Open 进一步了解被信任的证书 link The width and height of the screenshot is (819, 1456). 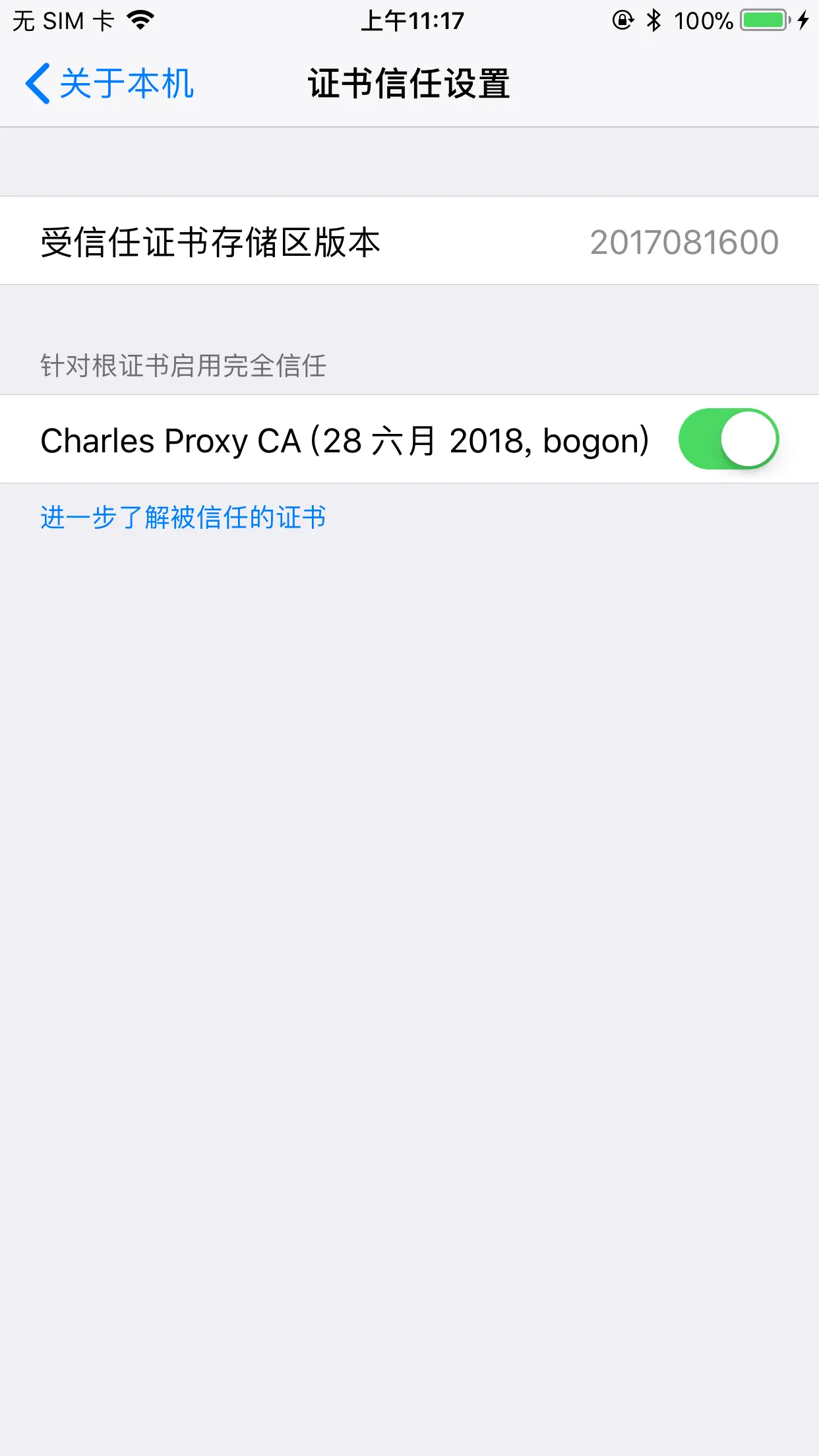183,518
